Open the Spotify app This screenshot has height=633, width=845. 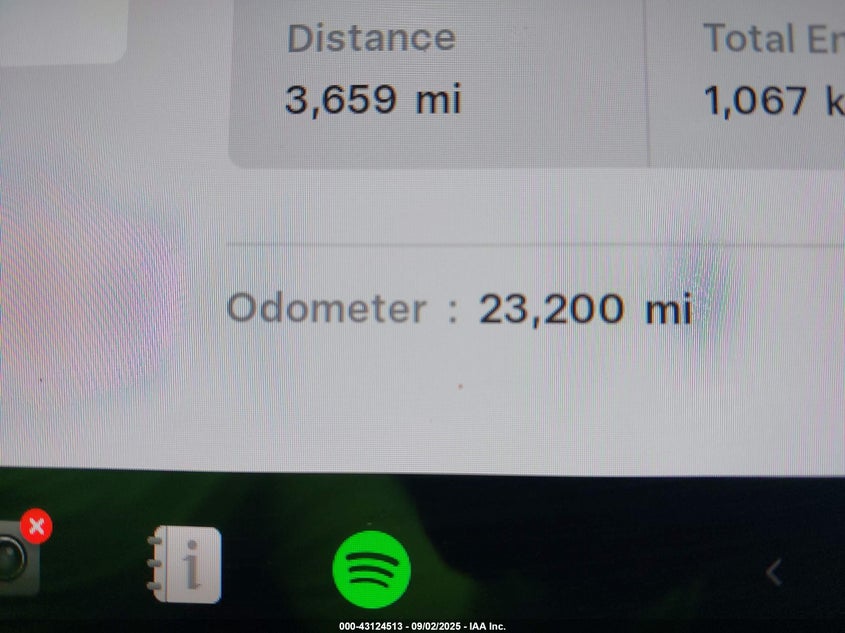coord(371,570)
